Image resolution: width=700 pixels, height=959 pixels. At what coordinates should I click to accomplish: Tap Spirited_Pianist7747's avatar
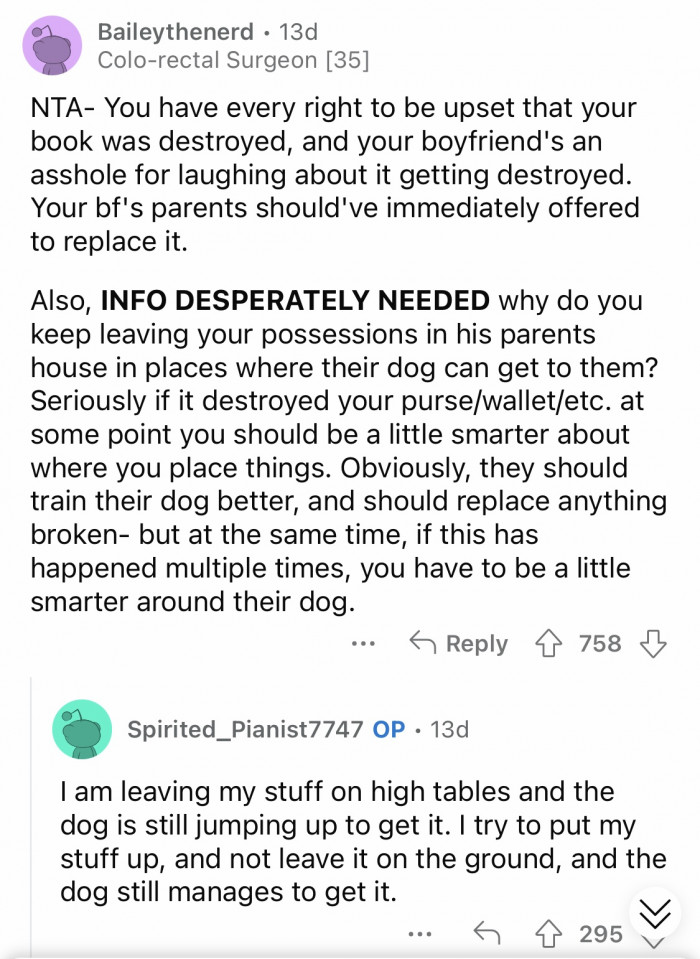(82, 730)
